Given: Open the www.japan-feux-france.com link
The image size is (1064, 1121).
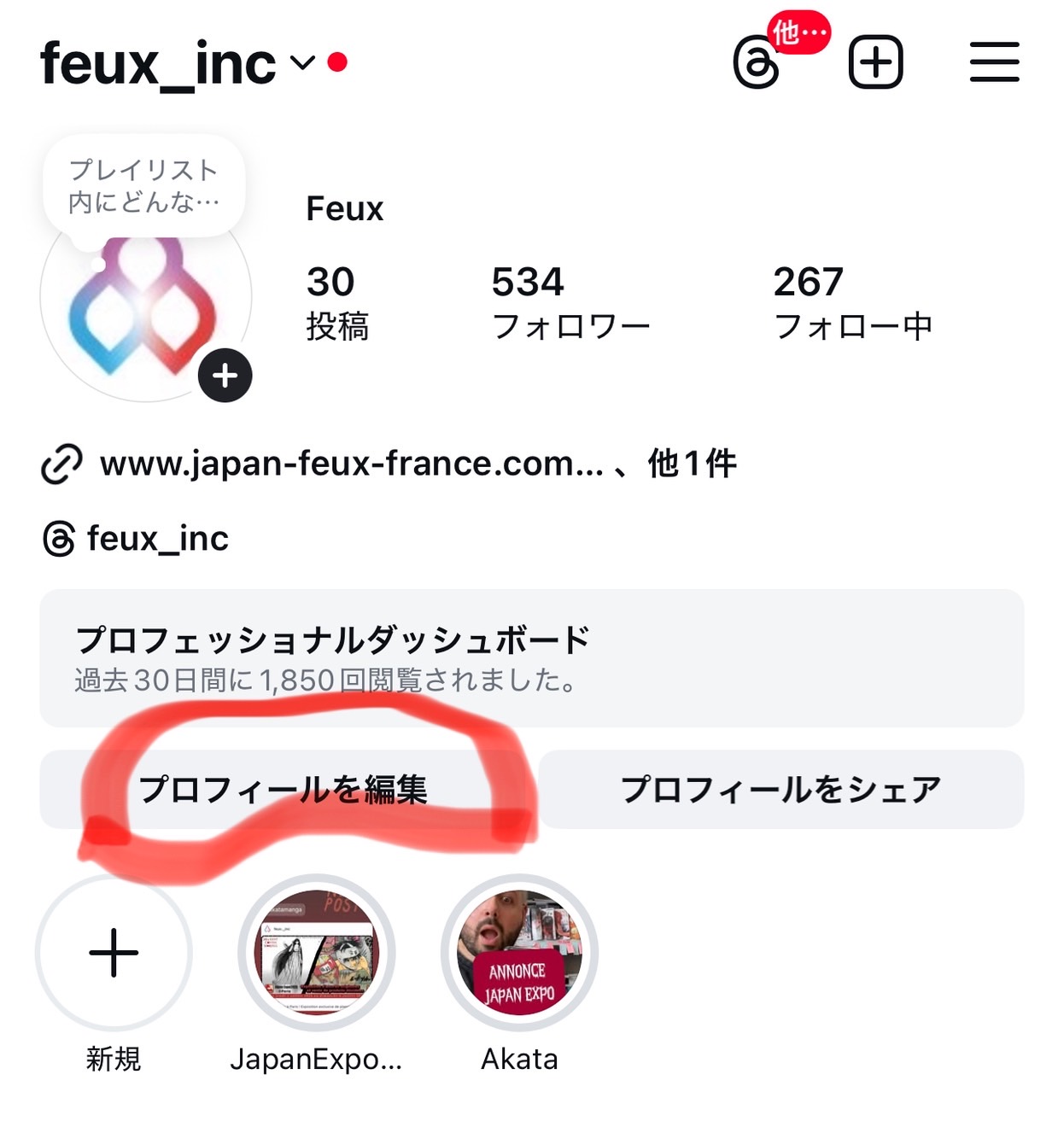Looking at the screenshot, I should (352, 464).
